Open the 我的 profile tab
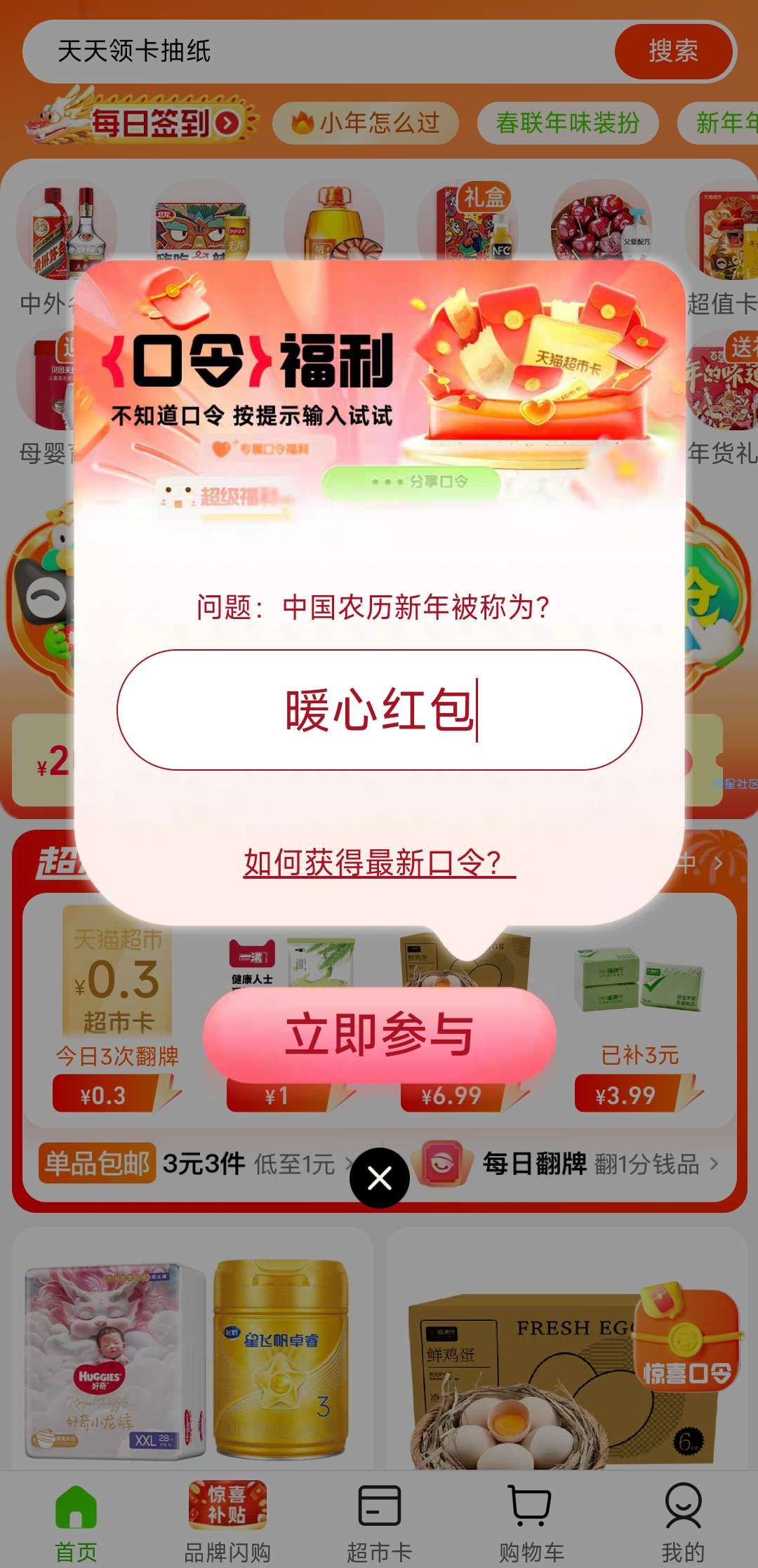The width and height of the screenshot is (758, 1568). click(683, 1520)
